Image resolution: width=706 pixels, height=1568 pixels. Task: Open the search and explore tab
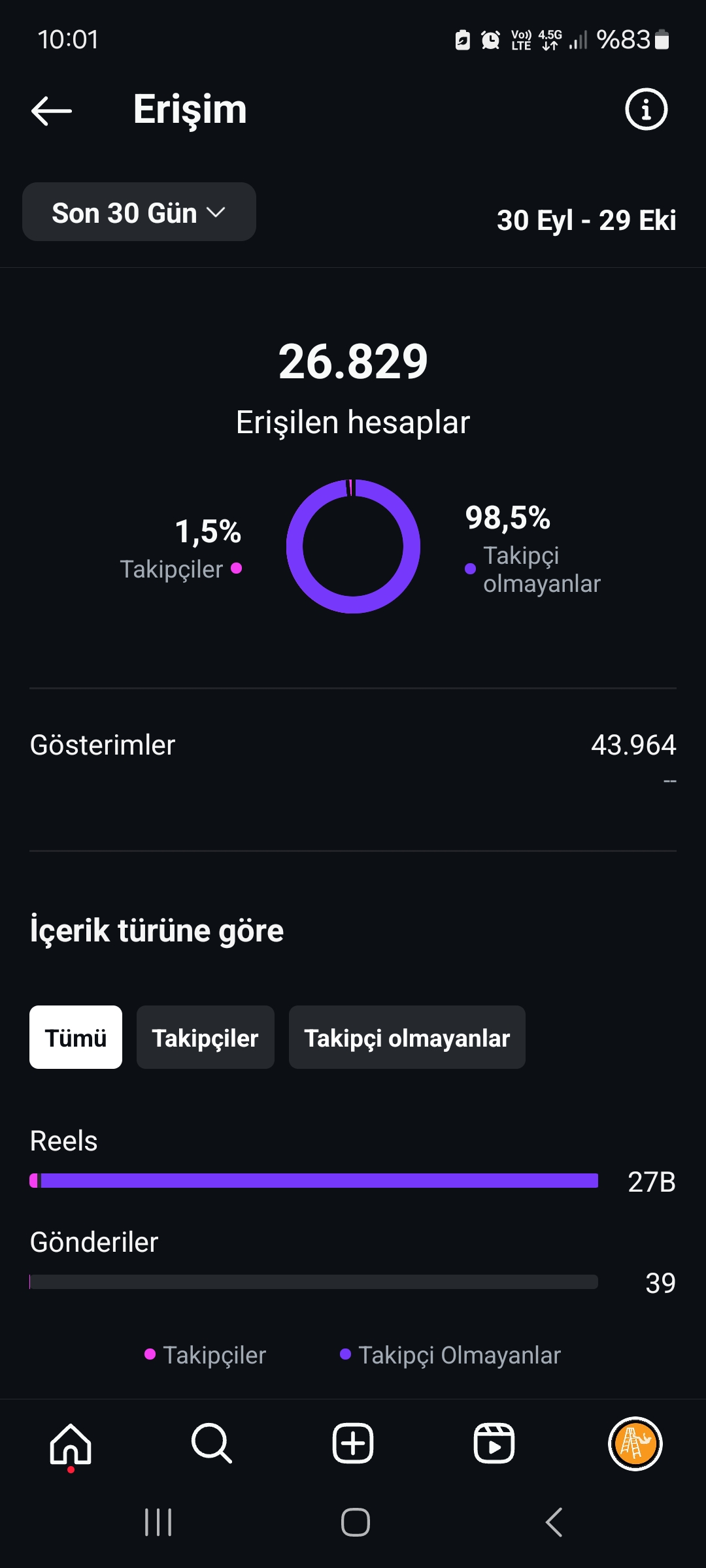[212, 1443]
